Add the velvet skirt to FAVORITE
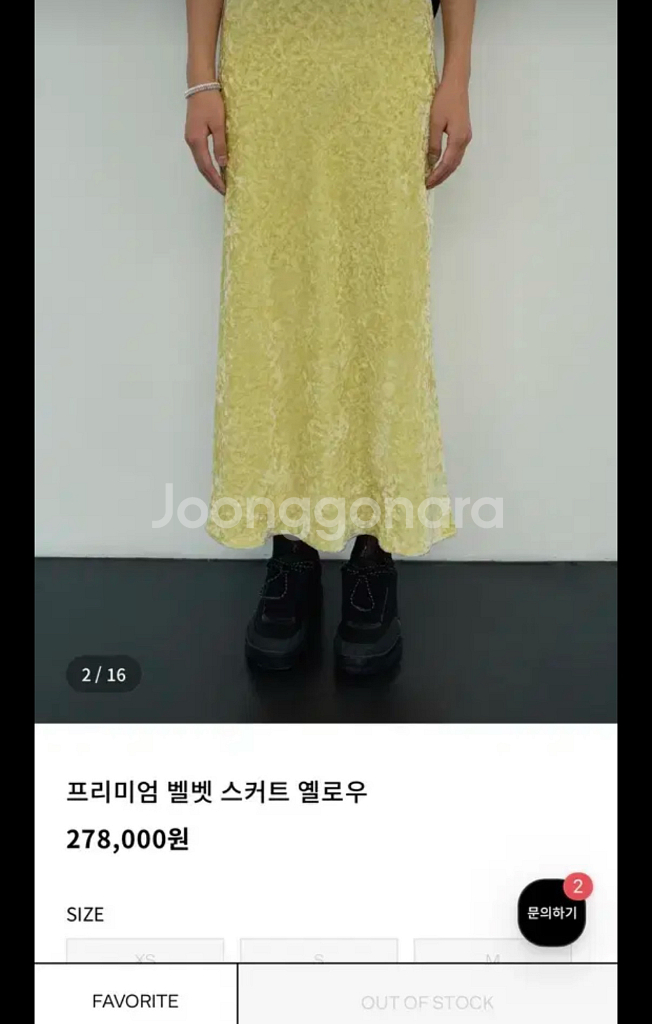Viewport: 652px width, 1024px height. [x=136, y=994]
